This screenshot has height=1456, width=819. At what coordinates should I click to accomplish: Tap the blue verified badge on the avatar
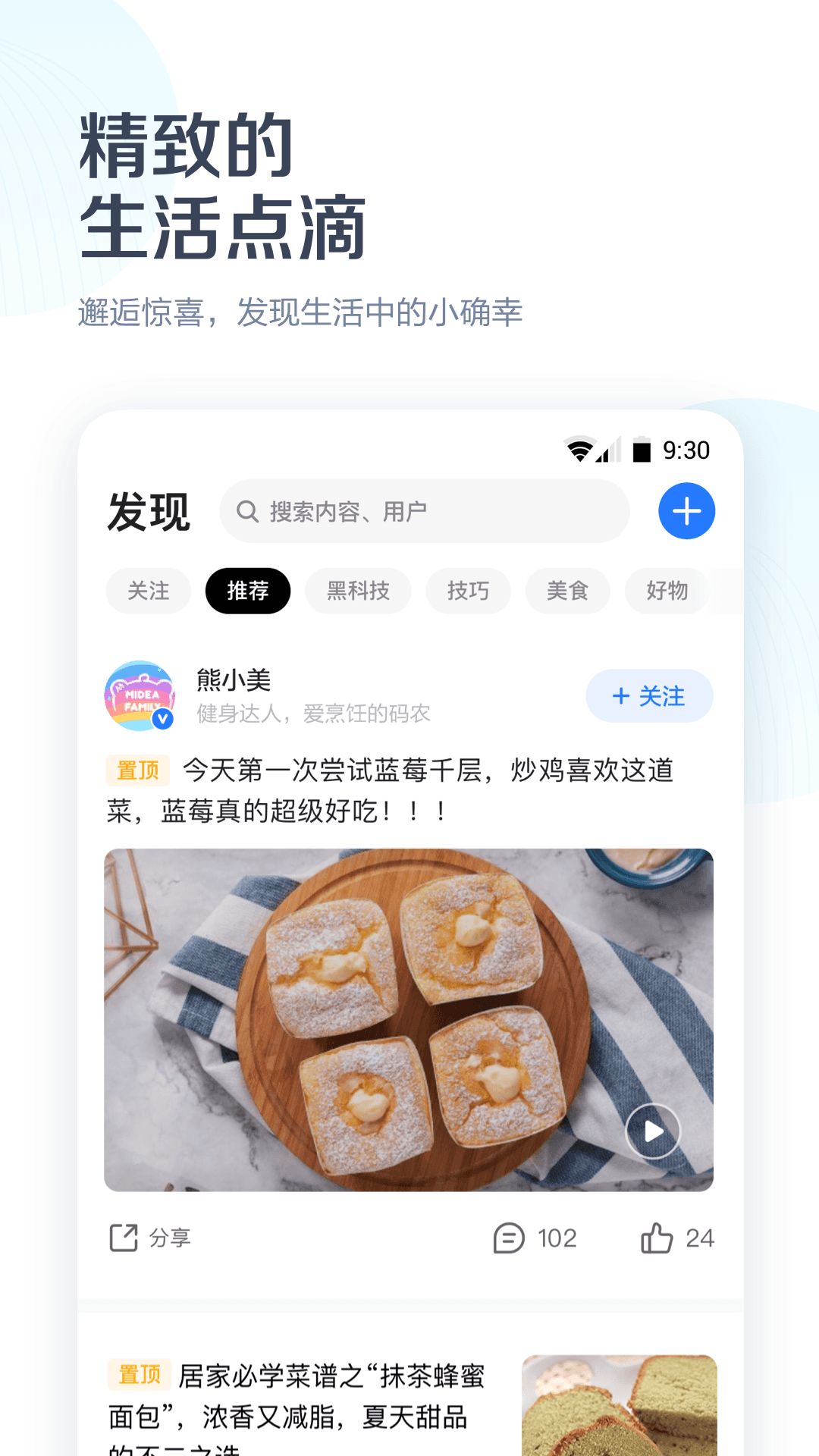[162, 720]
